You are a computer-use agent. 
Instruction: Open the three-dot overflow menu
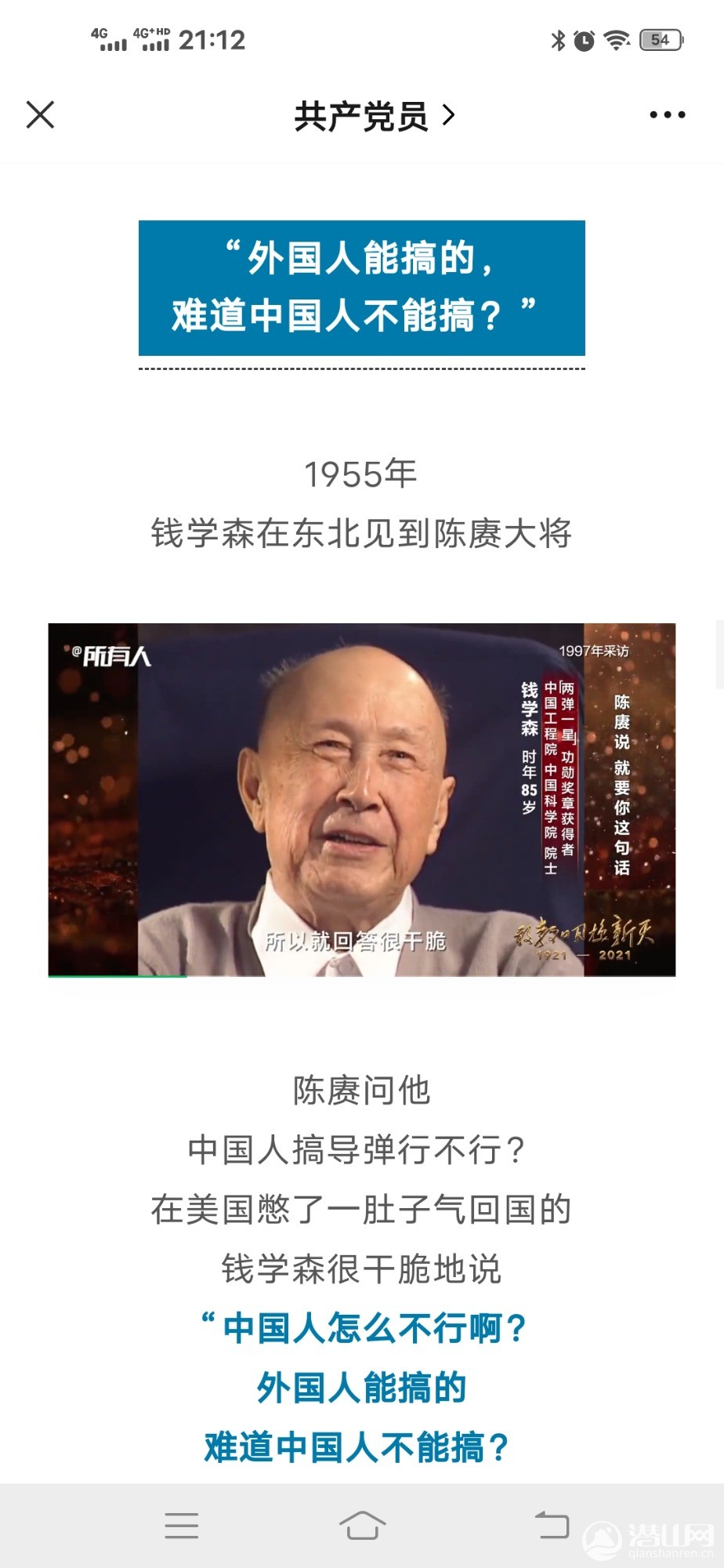pyautogui.click(x=667, y=115)
